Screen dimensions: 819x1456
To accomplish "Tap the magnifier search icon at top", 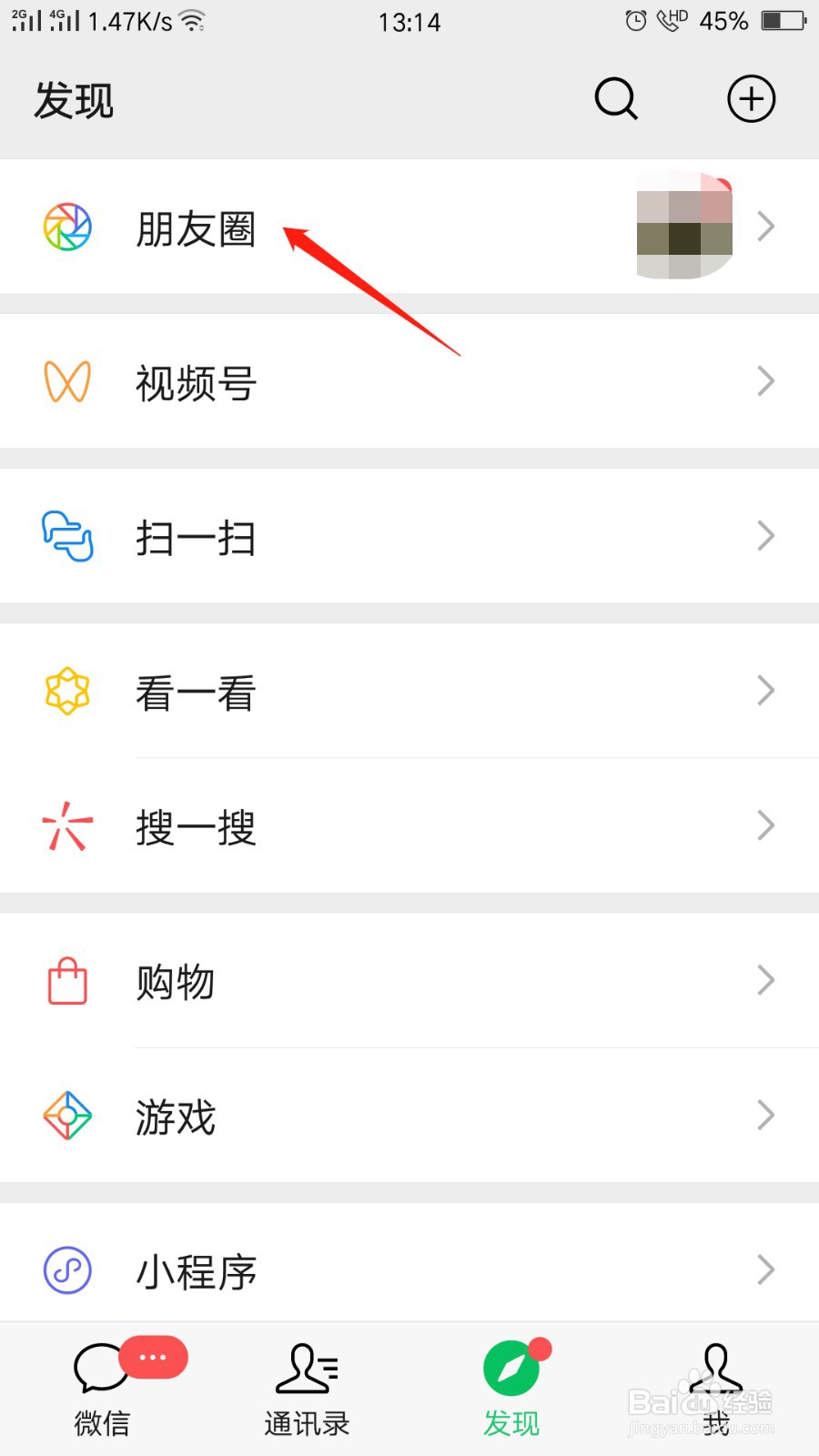I will [615, 99].
